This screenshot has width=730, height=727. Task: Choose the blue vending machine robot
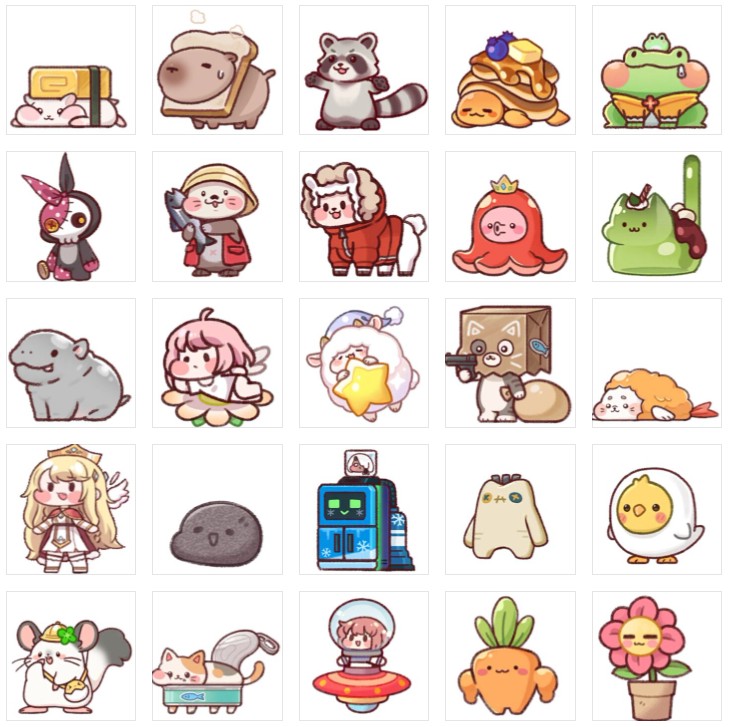[364, 509]
